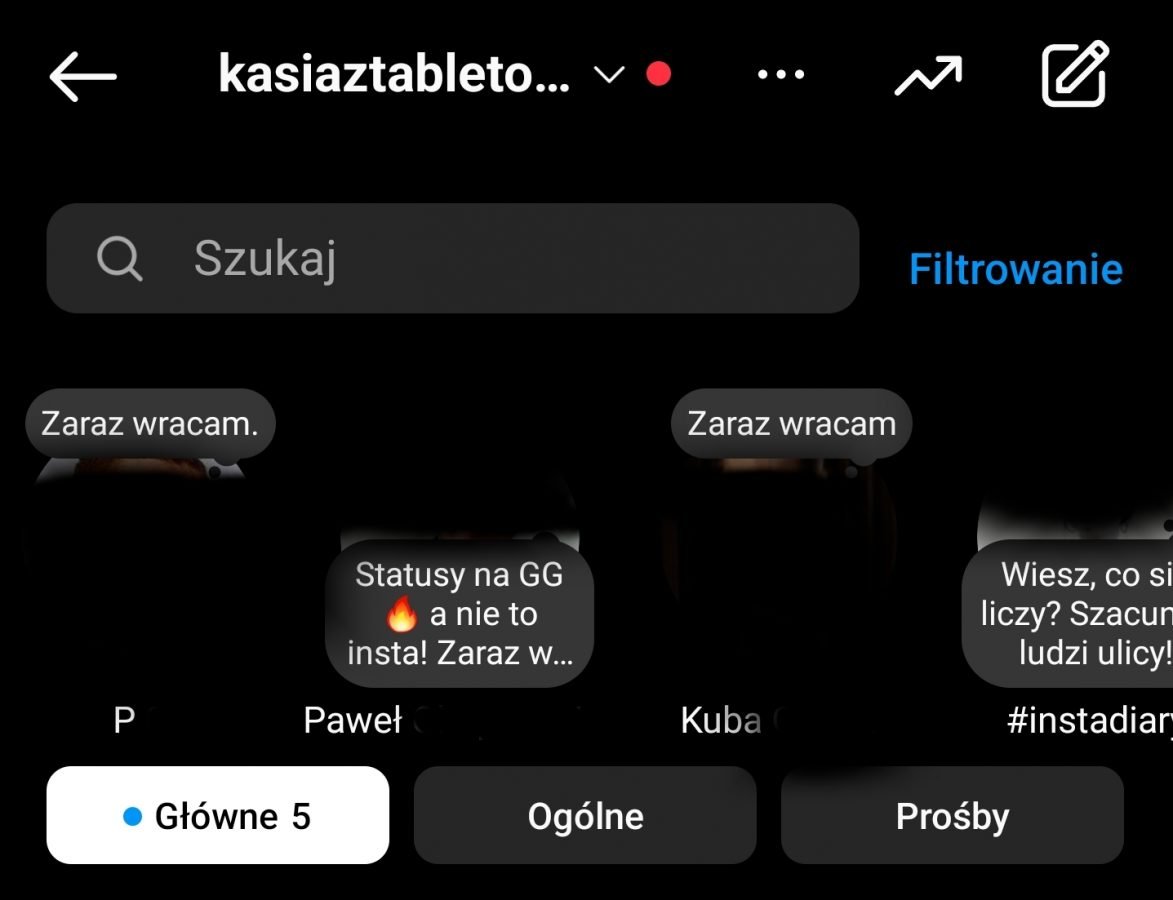Switch to the Prośby tab
The width and height of the screenshot is (1173, 900).
952,816
